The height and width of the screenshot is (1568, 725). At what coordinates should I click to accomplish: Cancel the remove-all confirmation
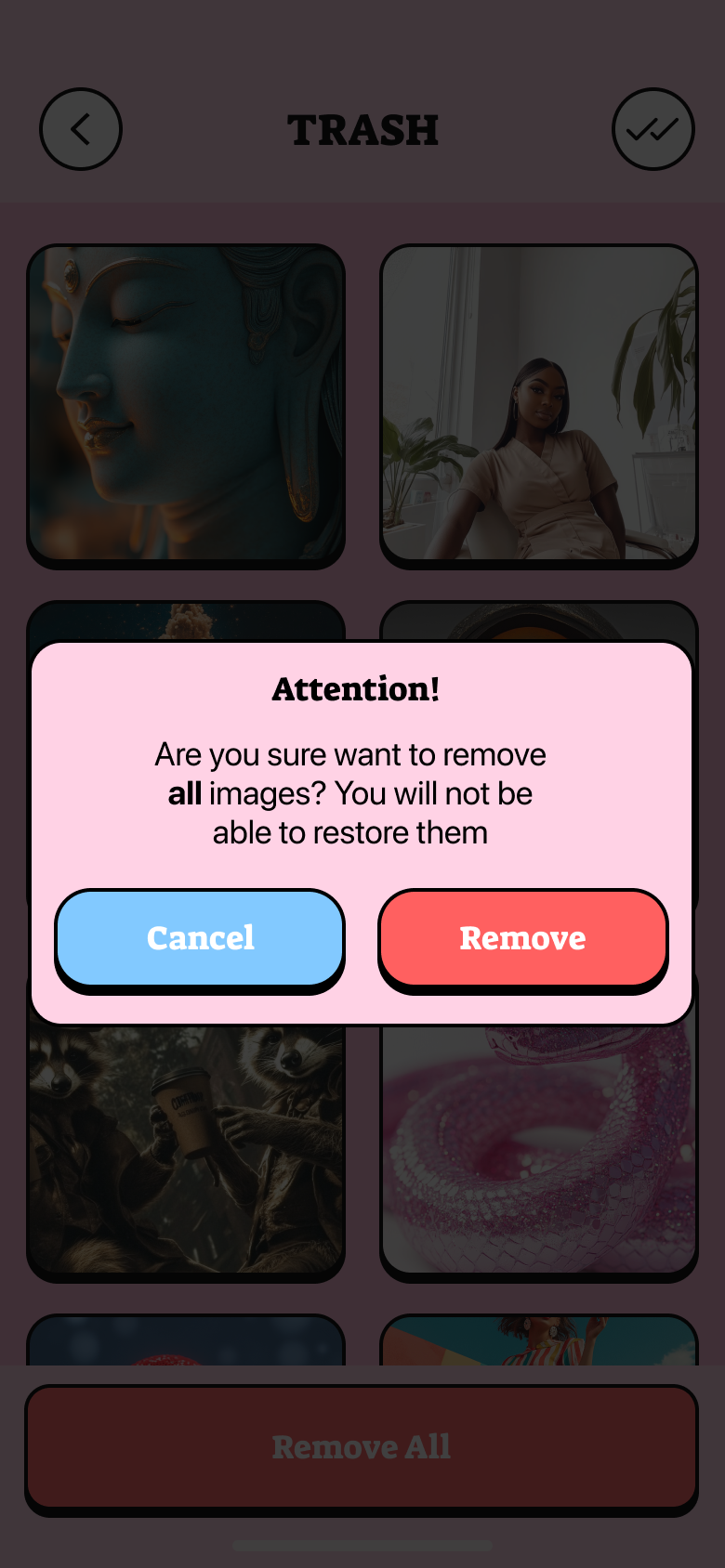point(200,938)
